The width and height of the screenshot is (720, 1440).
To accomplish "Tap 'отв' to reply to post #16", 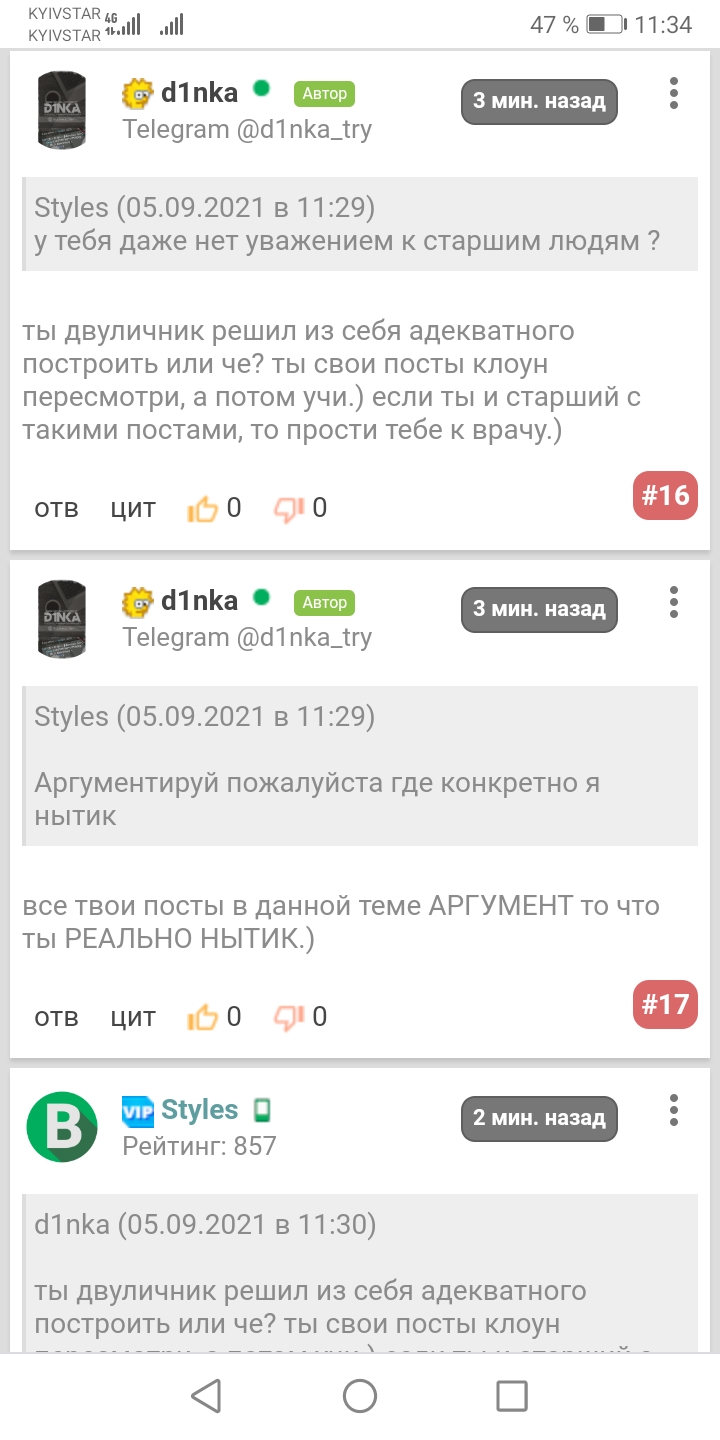I will pyautogui.click(x=56, y=508).
